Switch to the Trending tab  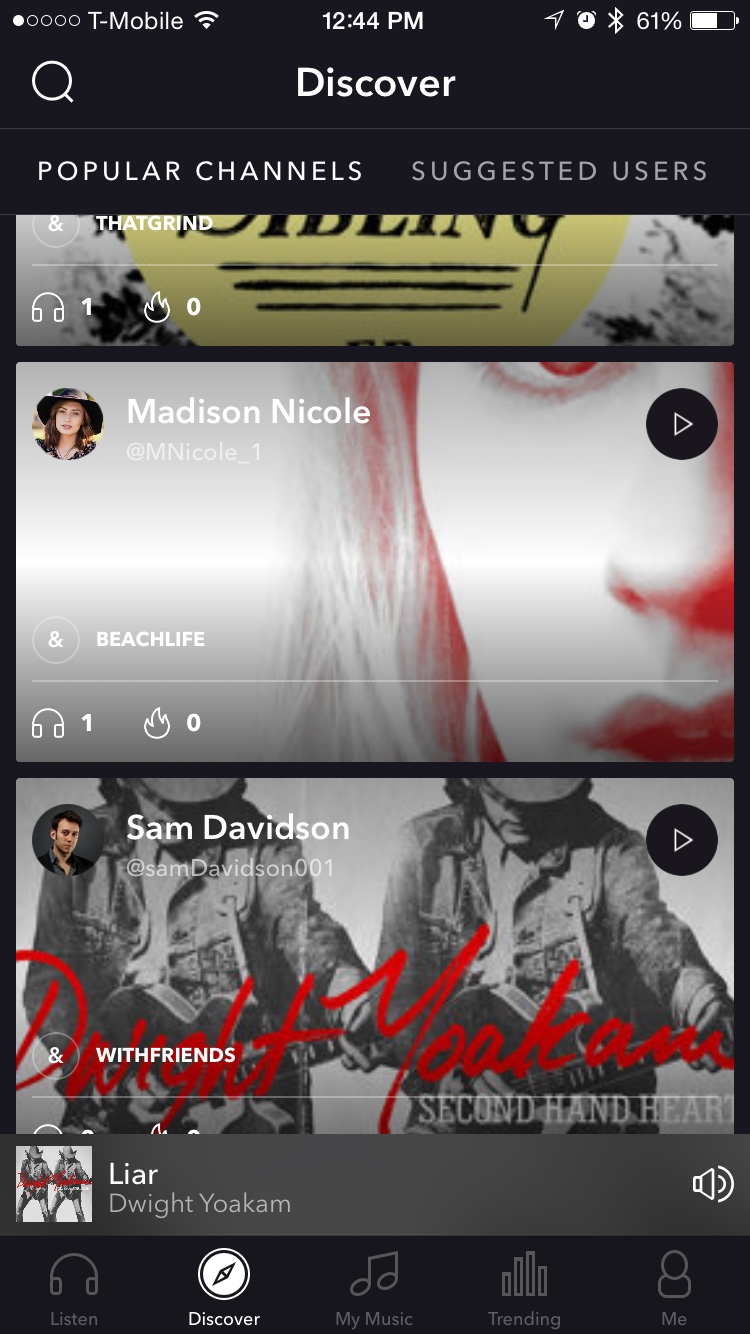pos(524,1288)
